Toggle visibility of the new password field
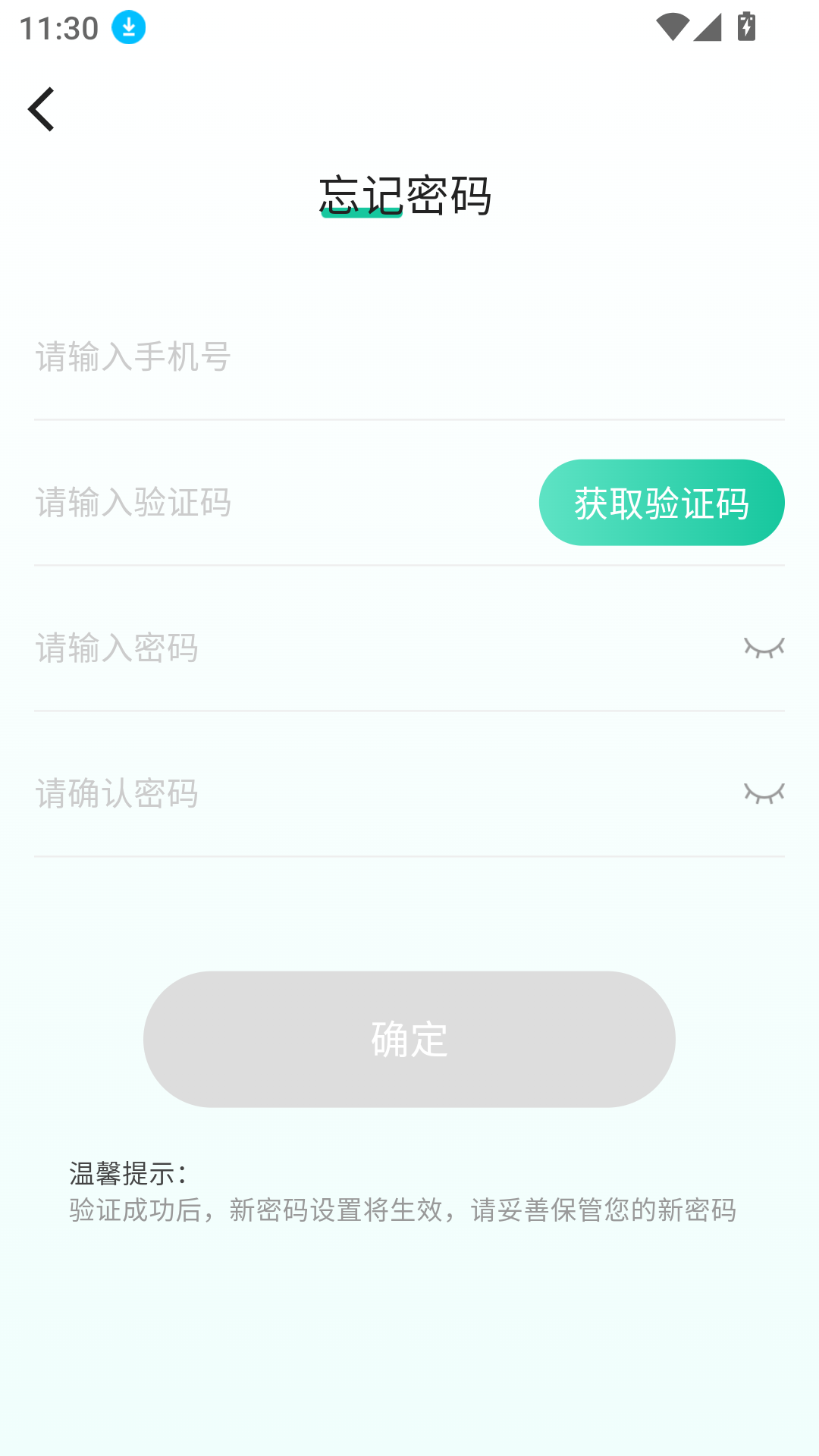 [764, 648]
